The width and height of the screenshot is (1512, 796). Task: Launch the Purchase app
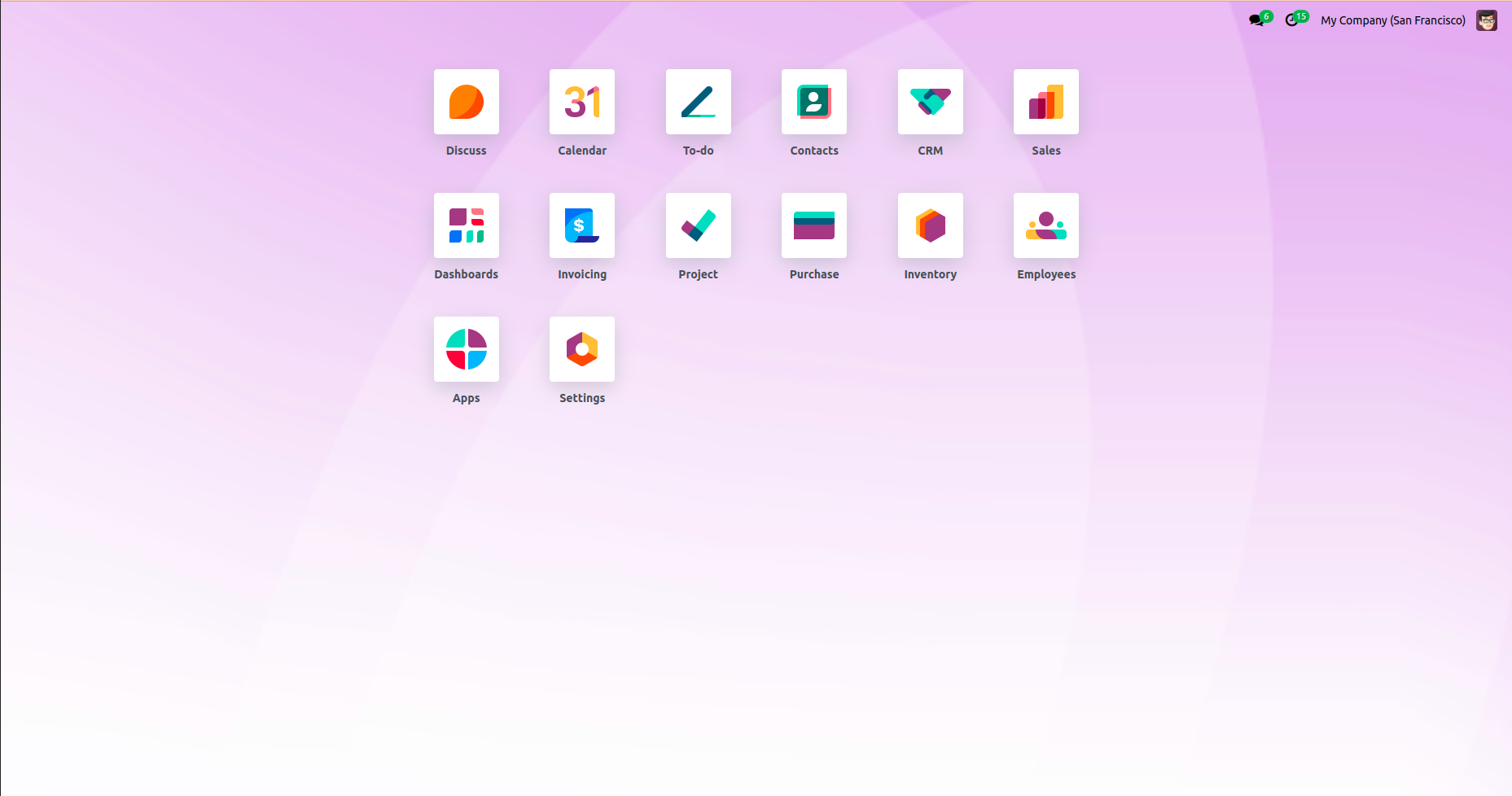click(813, 225)
